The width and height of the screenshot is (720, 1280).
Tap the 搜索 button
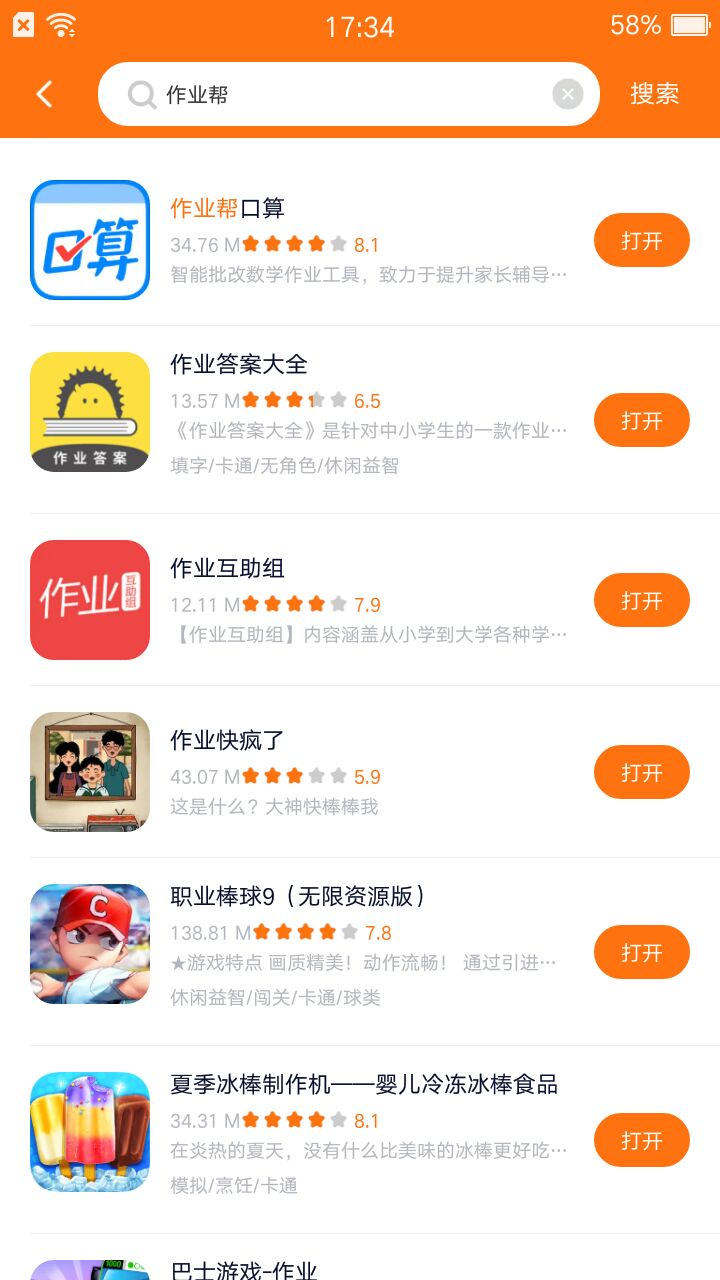pos(654,94)
